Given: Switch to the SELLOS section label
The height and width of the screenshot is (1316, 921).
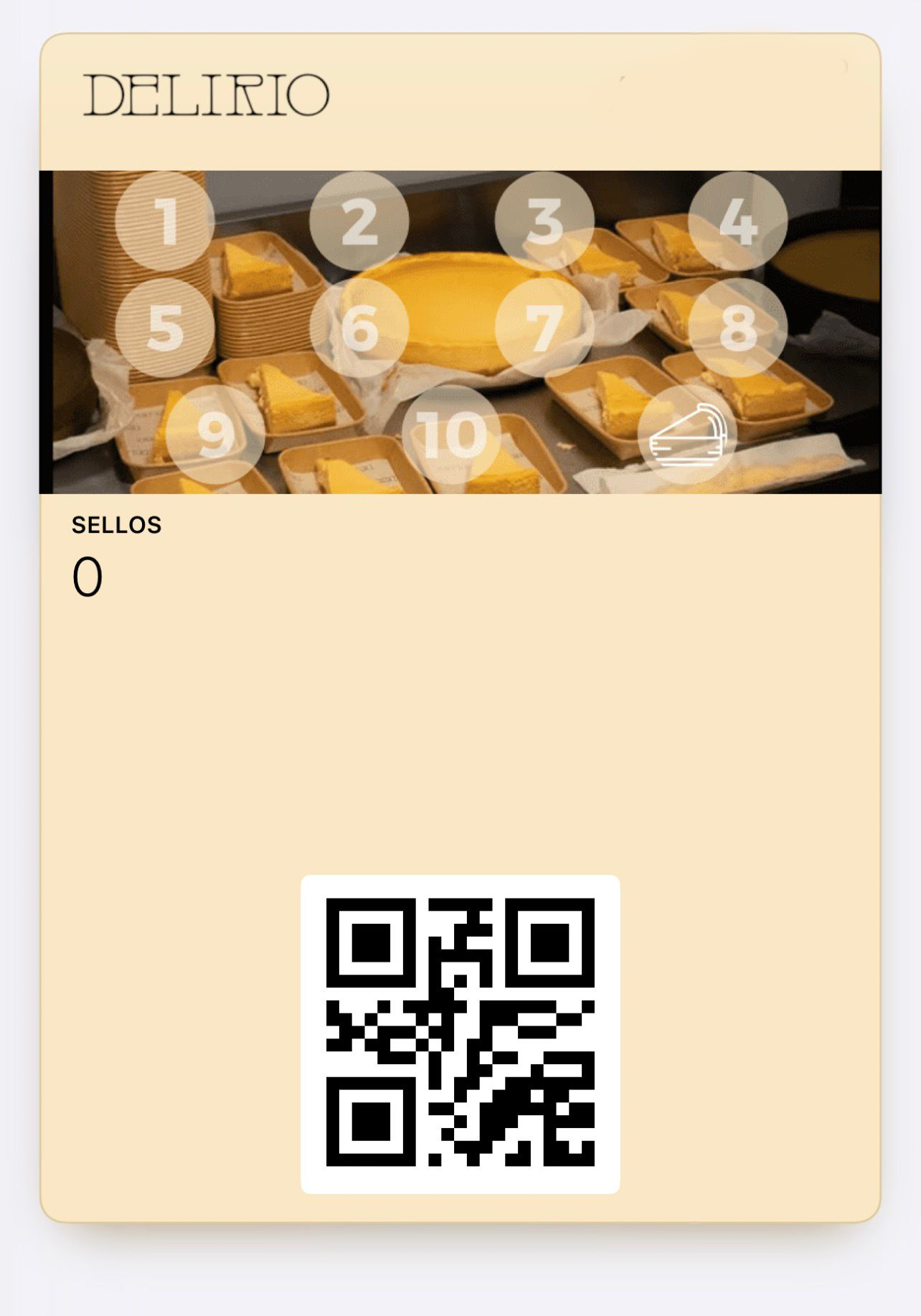Looking at the screenshot, I should click(117, 526).
